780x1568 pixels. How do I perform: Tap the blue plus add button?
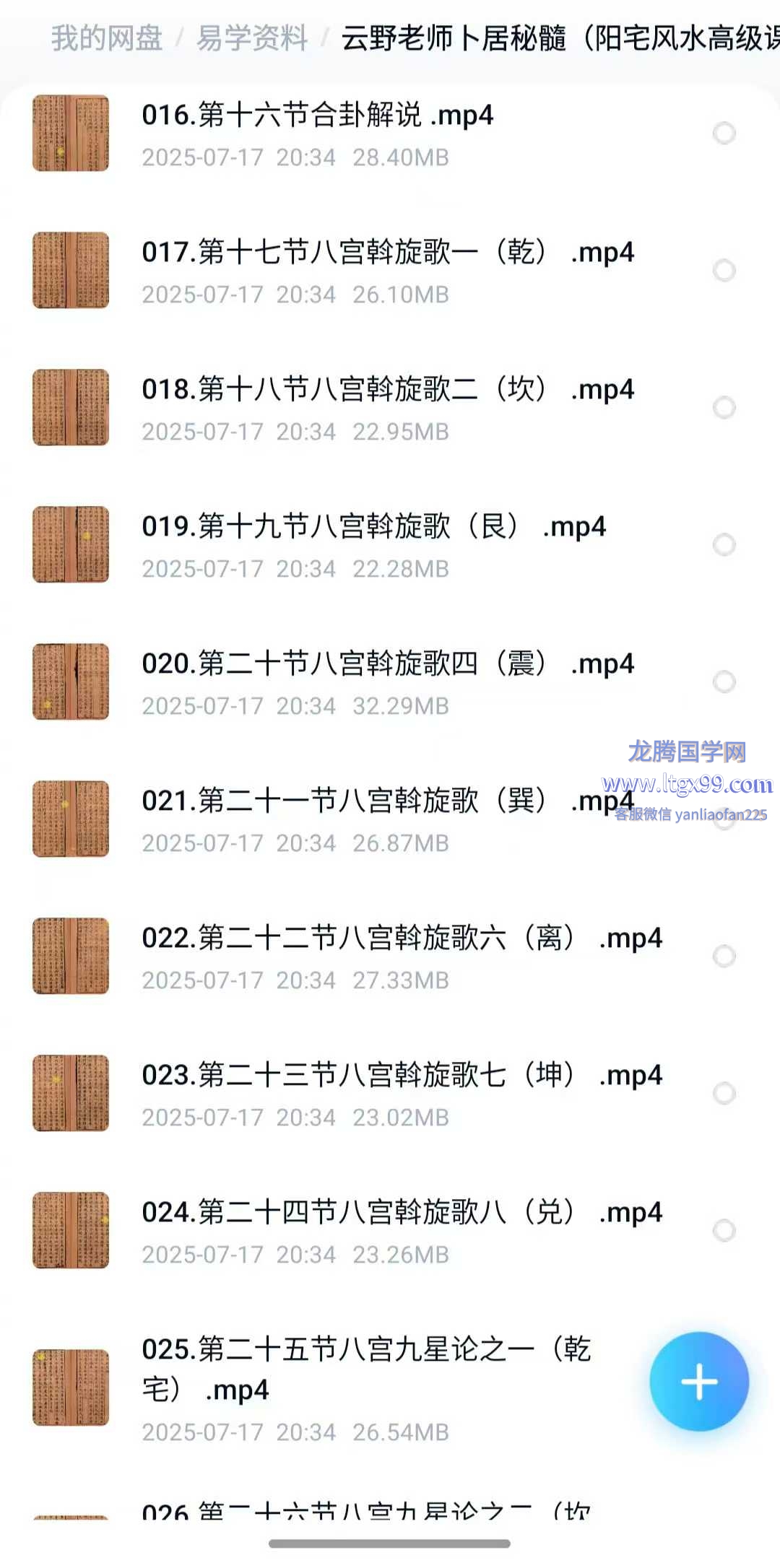698,1382
